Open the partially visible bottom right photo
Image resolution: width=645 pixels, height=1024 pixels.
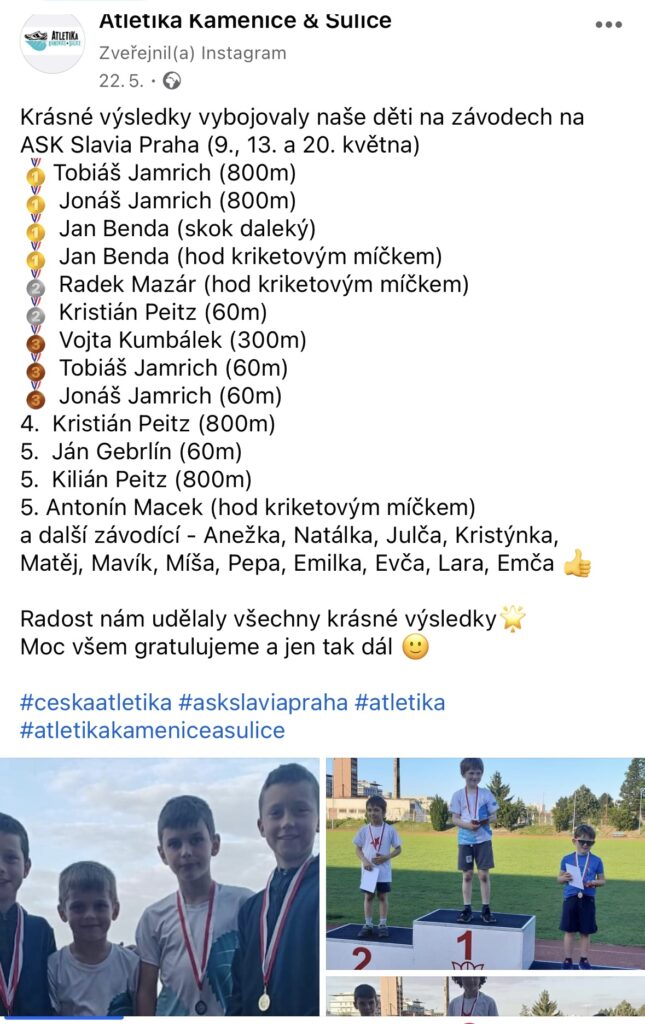click(485, 1000)
